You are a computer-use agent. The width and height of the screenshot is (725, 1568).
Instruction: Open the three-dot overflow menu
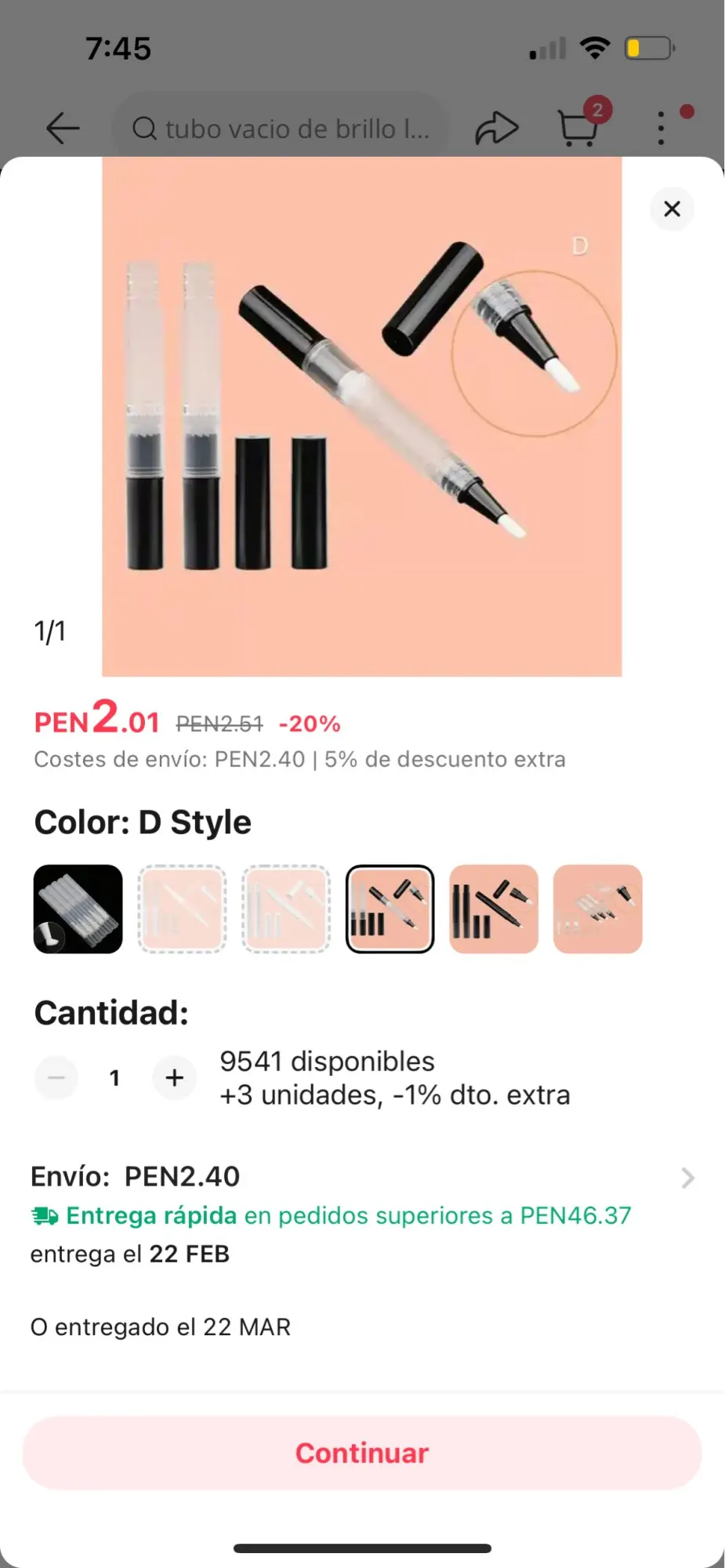(x=662, y=128)
